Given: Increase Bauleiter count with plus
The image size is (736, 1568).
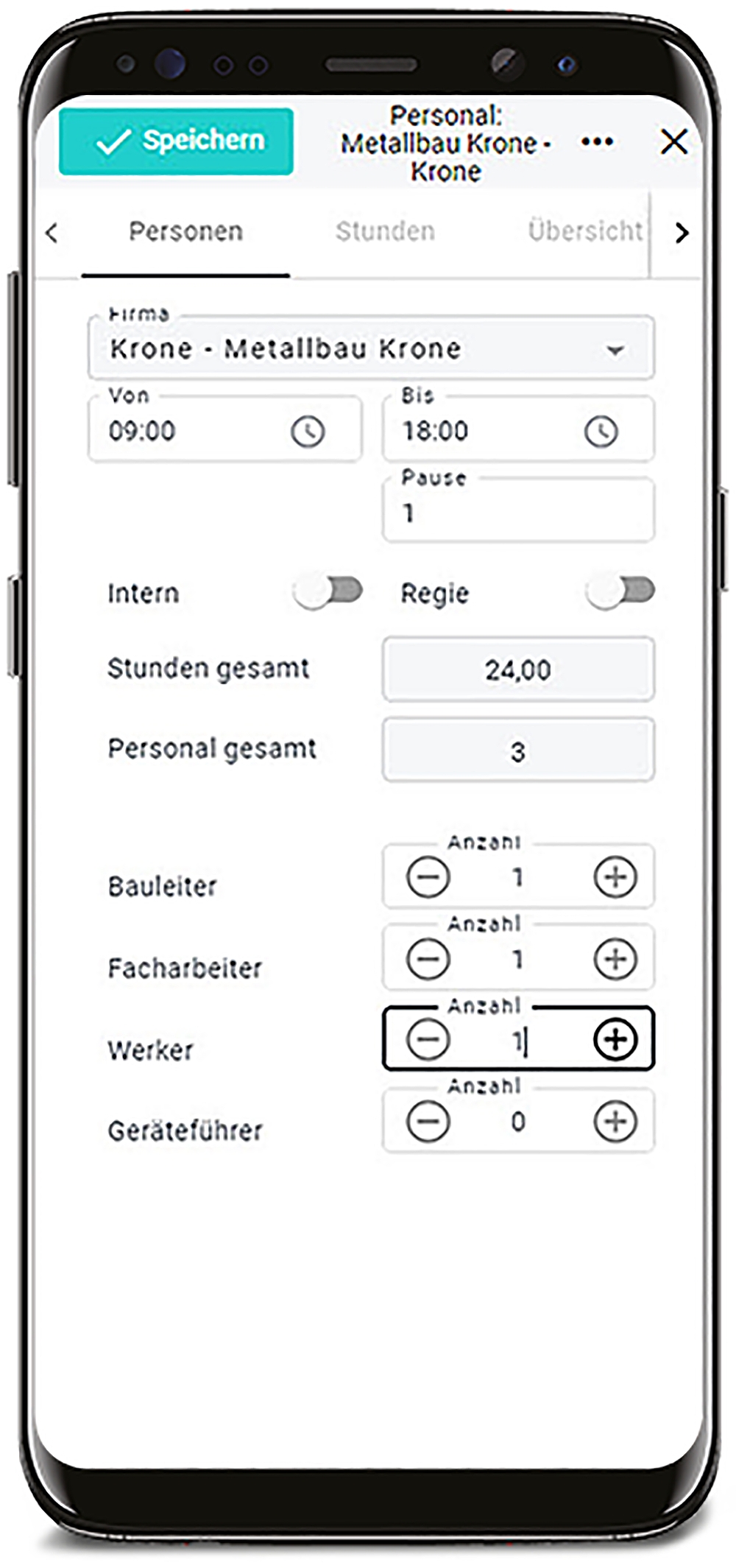Looking at the screenshot, I should click(615, 877).
